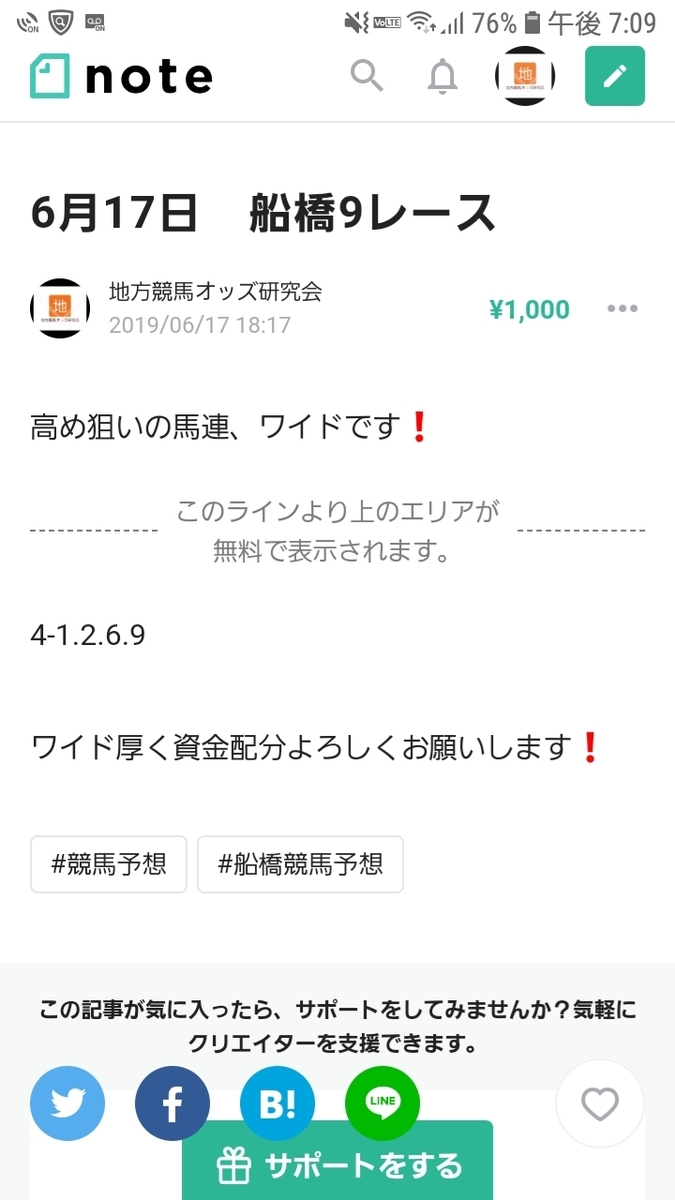Bookmark the article with Hatena B!

[x=277, y=1104]
